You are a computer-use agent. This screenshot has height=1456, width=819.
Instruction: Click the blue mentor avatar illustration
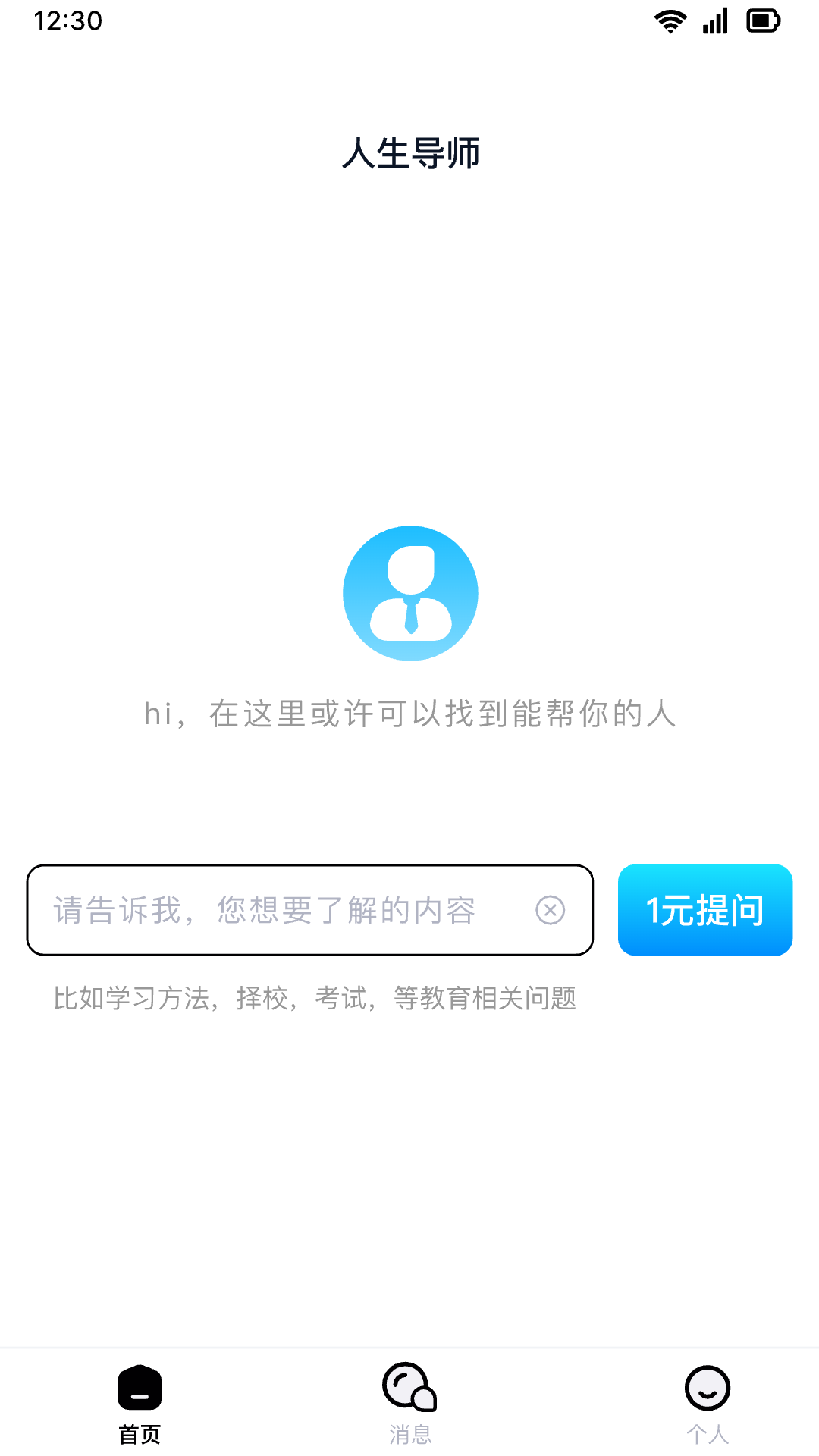[x=409, y=592]
